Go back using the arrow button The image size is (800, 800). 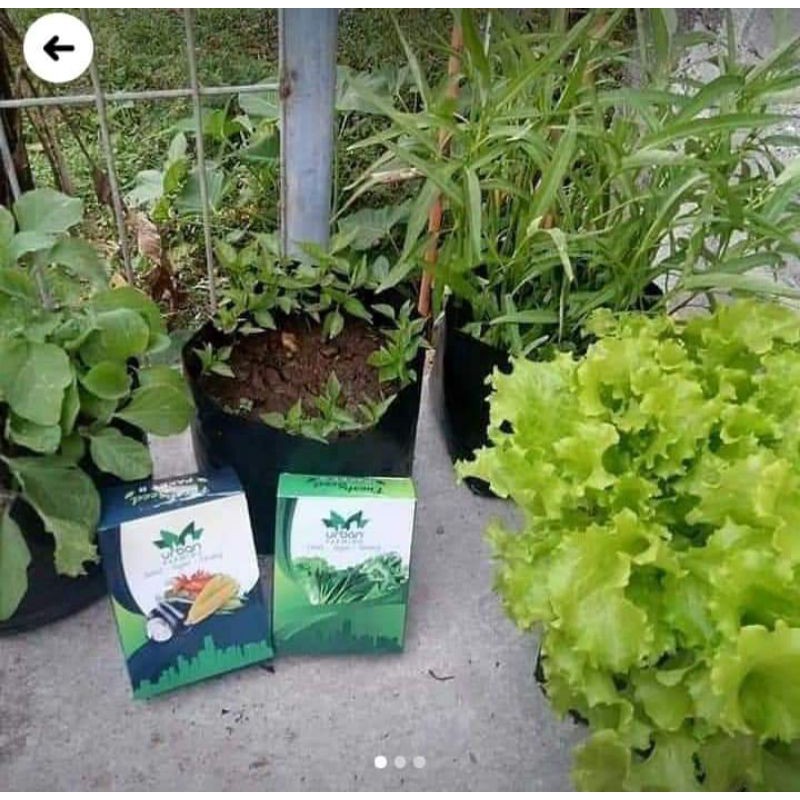58,48
